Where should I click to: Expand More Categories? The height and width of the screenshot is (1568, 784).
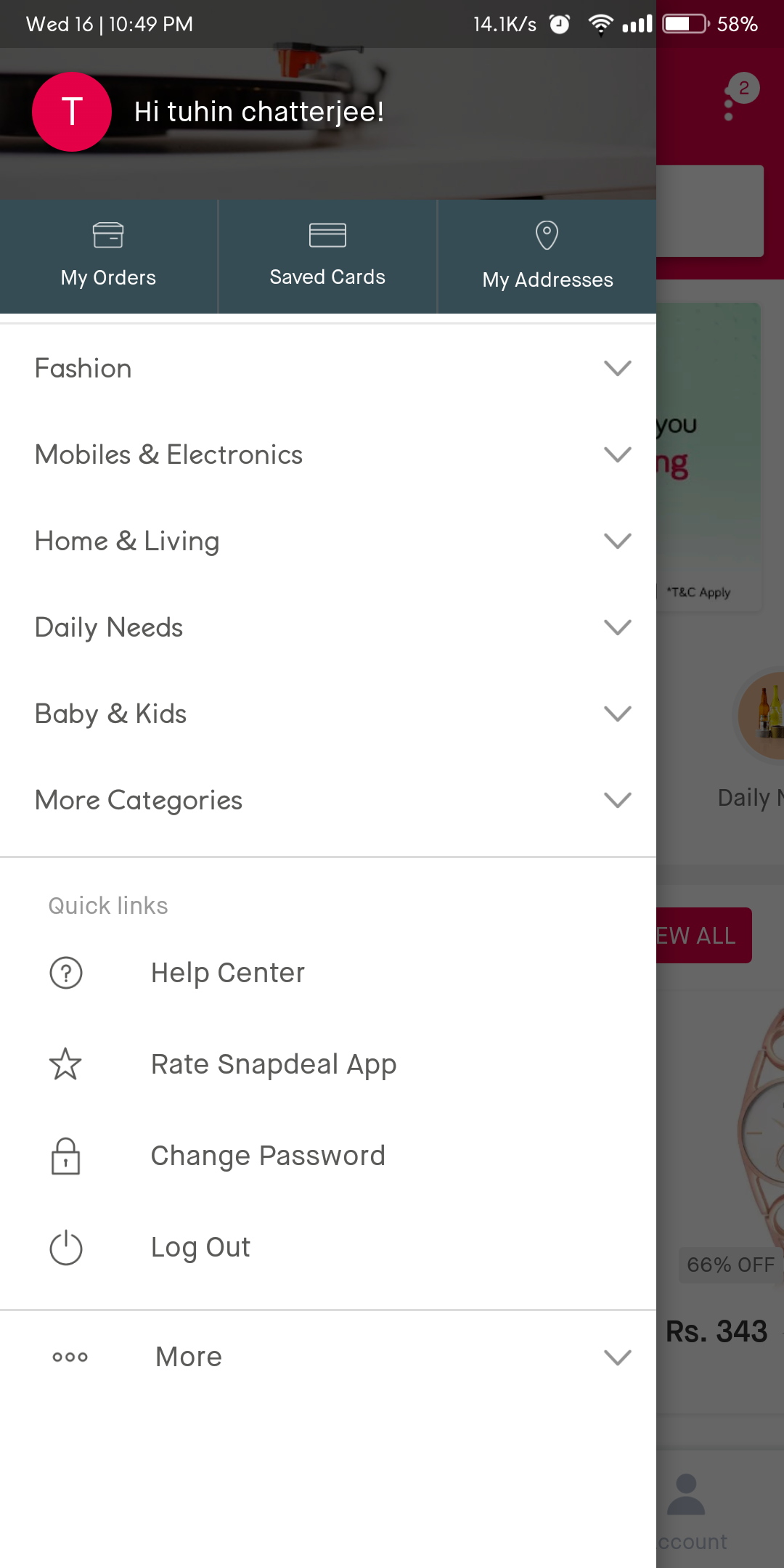coord(327,801)
